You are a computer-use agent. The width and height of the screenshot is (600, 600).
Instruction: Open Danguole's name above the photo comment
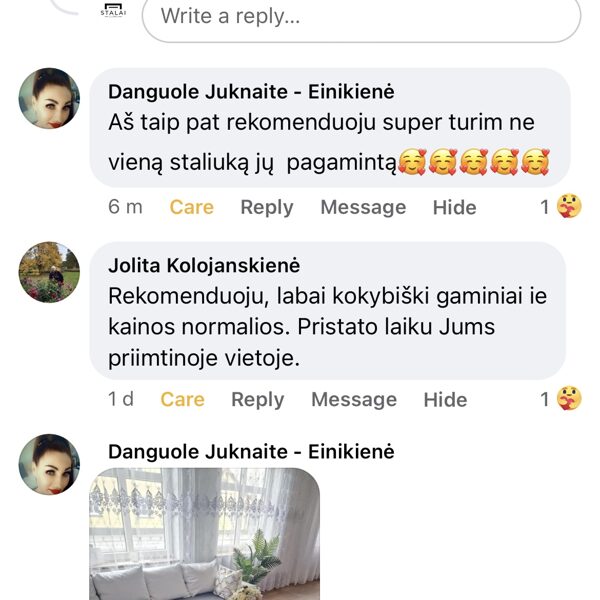click(x=250, y=452)
